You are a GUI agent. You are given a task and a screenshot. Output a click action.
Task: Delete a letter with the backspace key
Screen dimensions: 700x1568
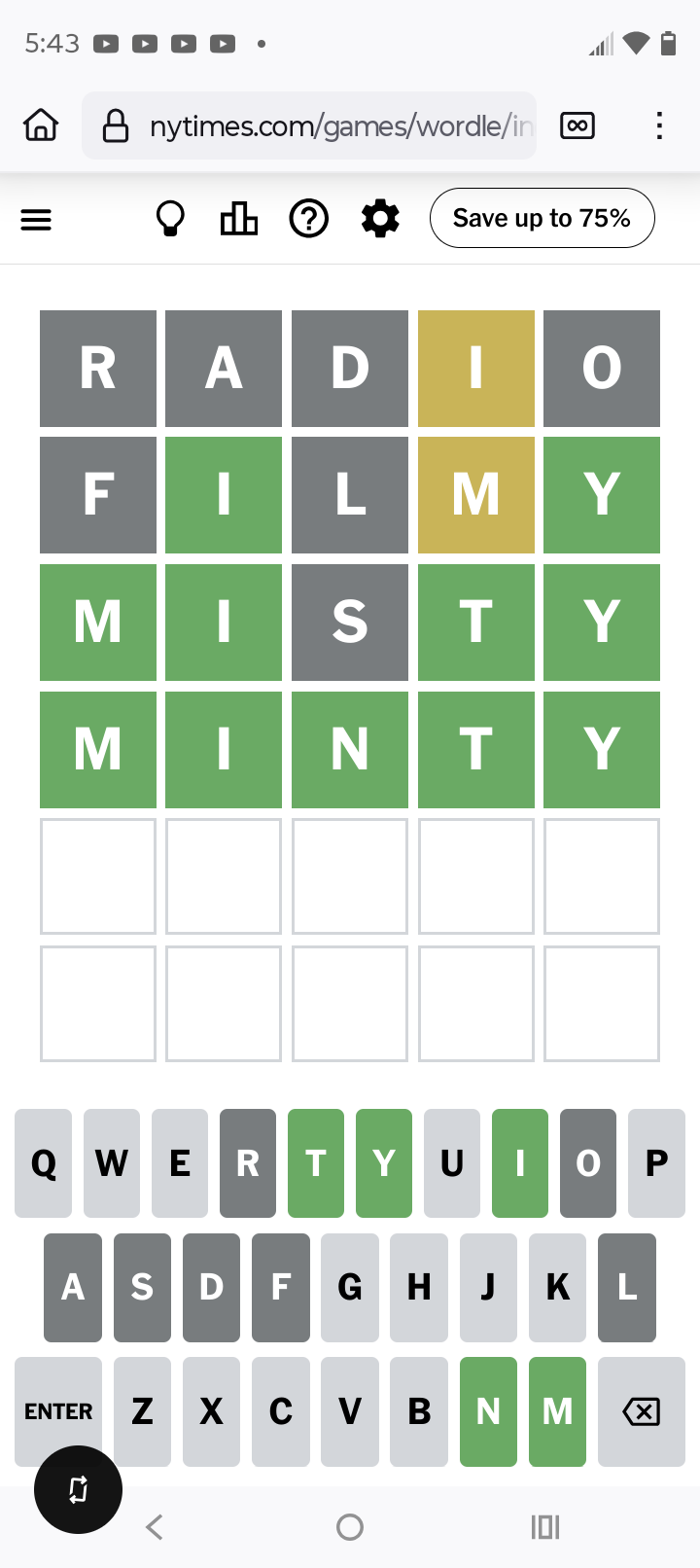pos(642,1411)
